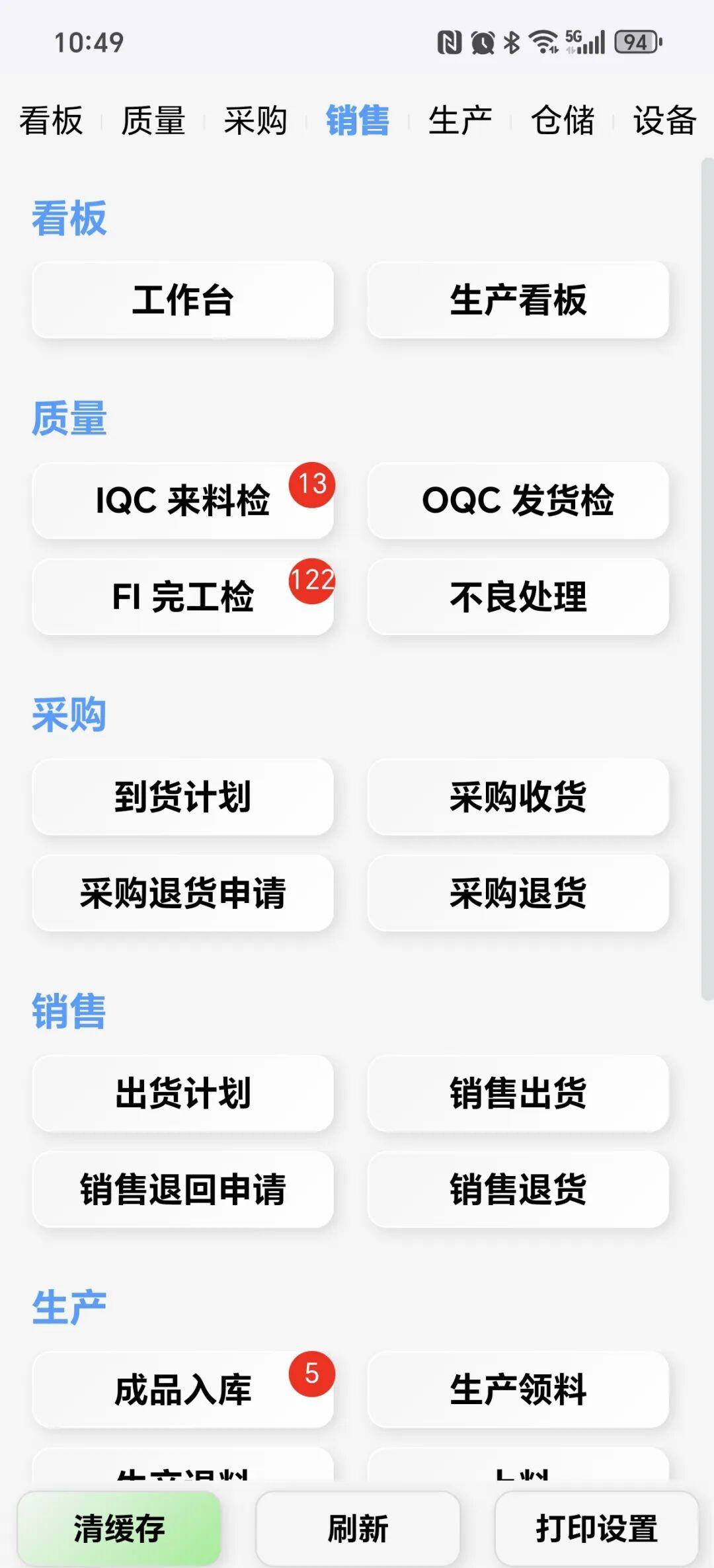Tap the 刷新 refresh button
714x1568 pixels.
point(358,1528)
